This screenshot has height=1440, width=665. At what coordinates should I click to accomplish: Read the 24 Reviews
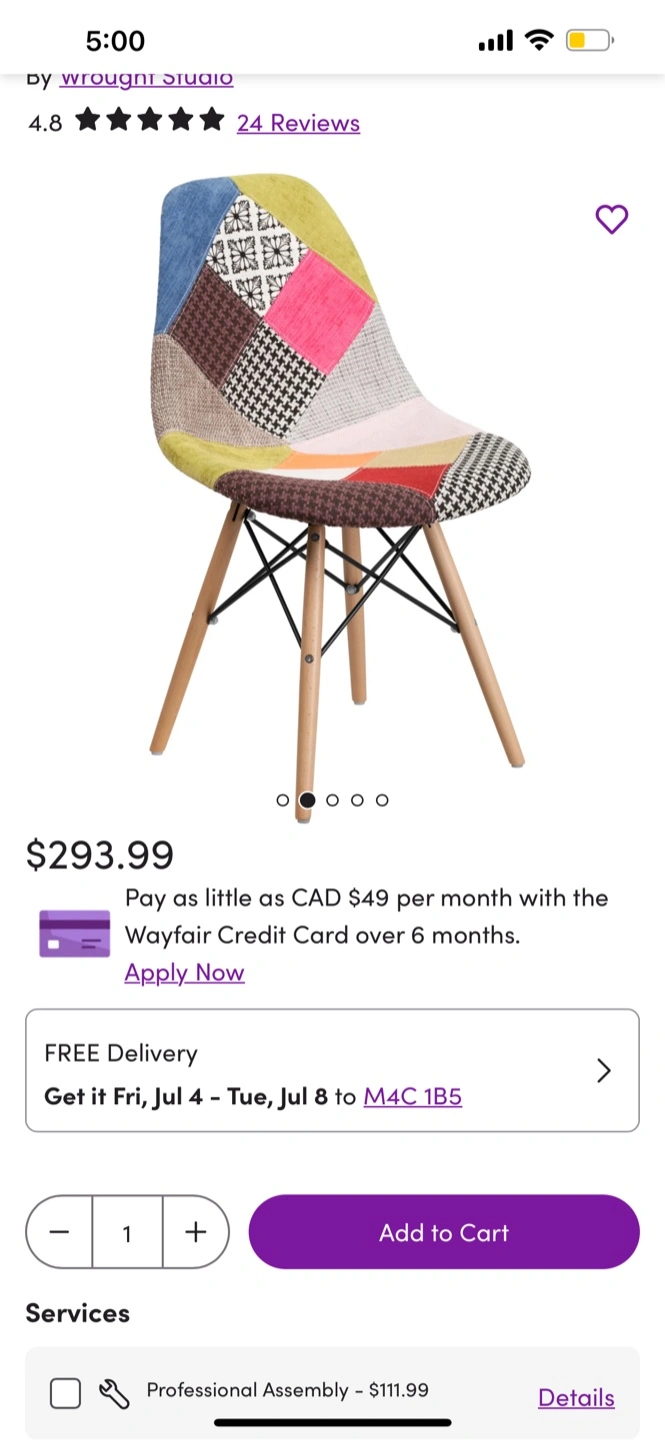coord(298,123)
